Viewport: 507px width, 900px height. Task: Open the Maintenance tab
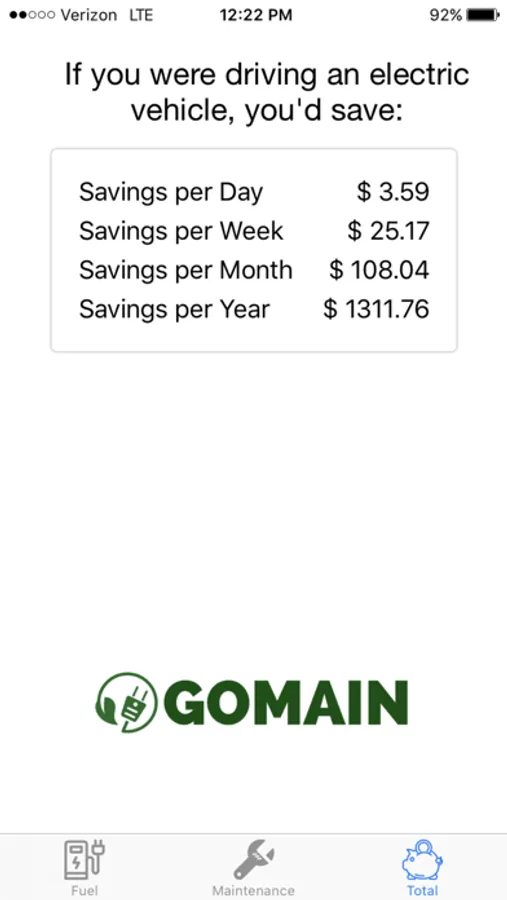(253, 867)
